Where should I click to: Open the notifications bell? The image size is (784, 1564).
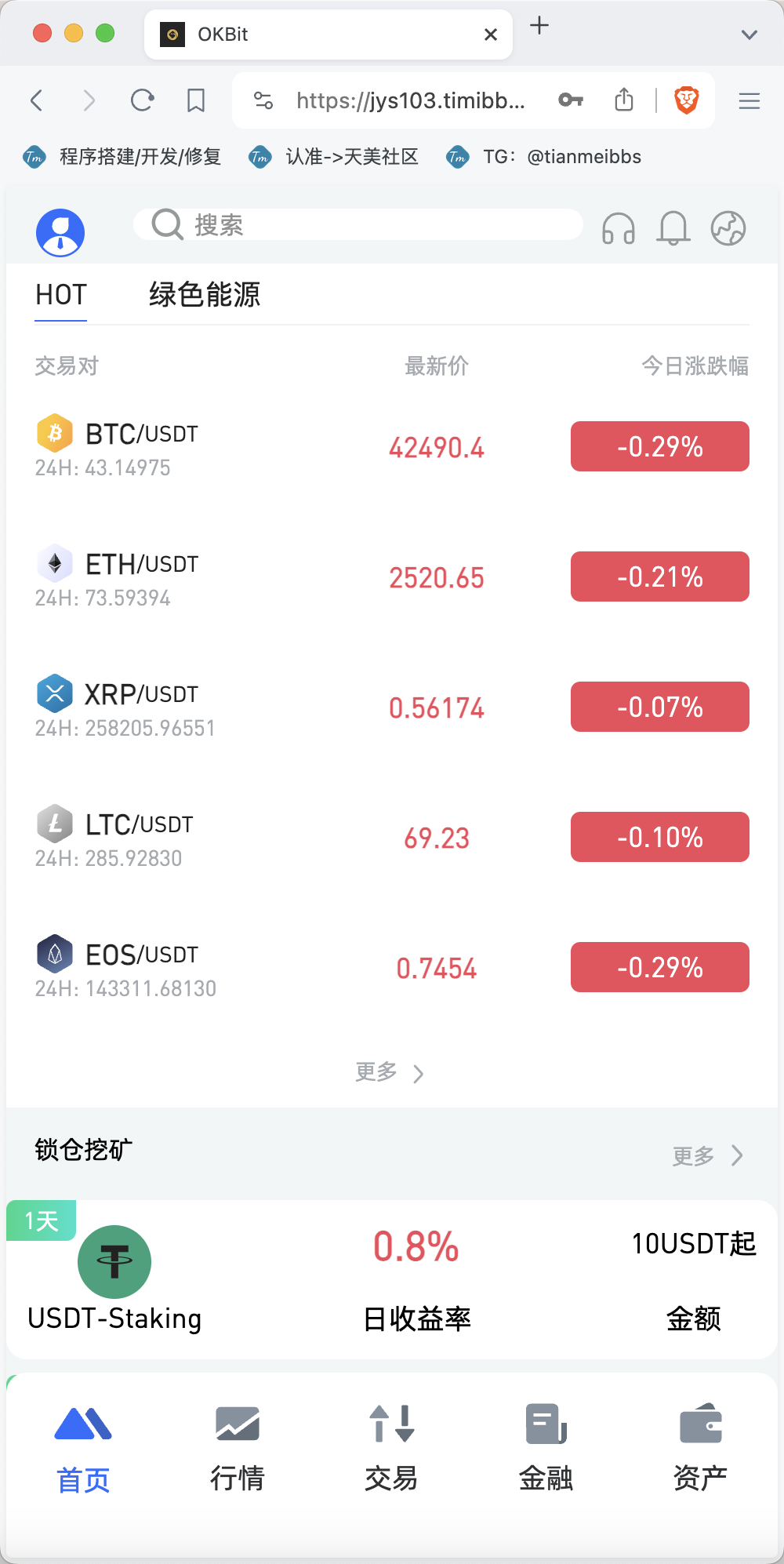[673, 228]
